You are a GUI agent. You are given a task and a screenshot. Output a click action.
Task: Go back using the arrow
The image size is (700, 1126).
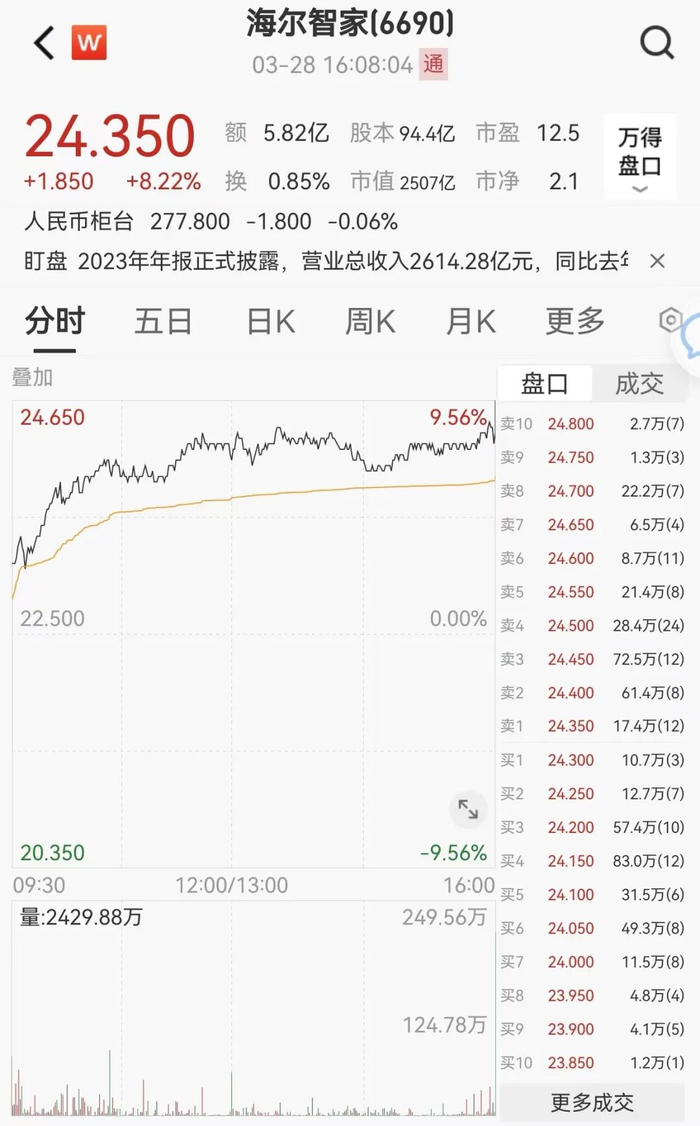(x=43, y=43)
